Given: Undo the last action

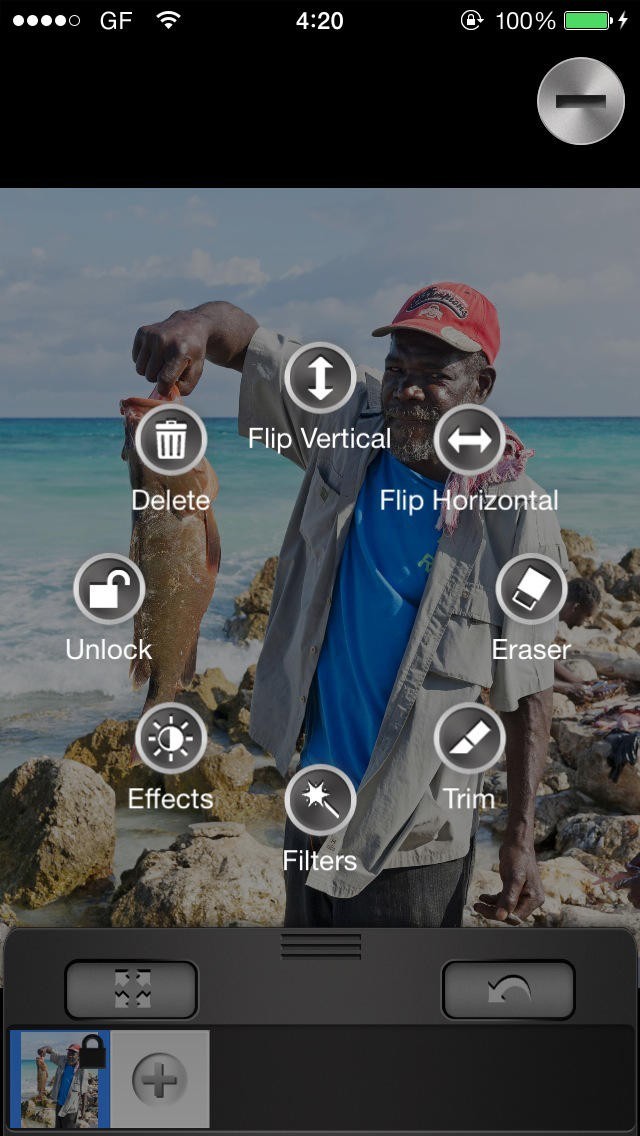Looking at the screenshot, I should click(x=508, y=990).
